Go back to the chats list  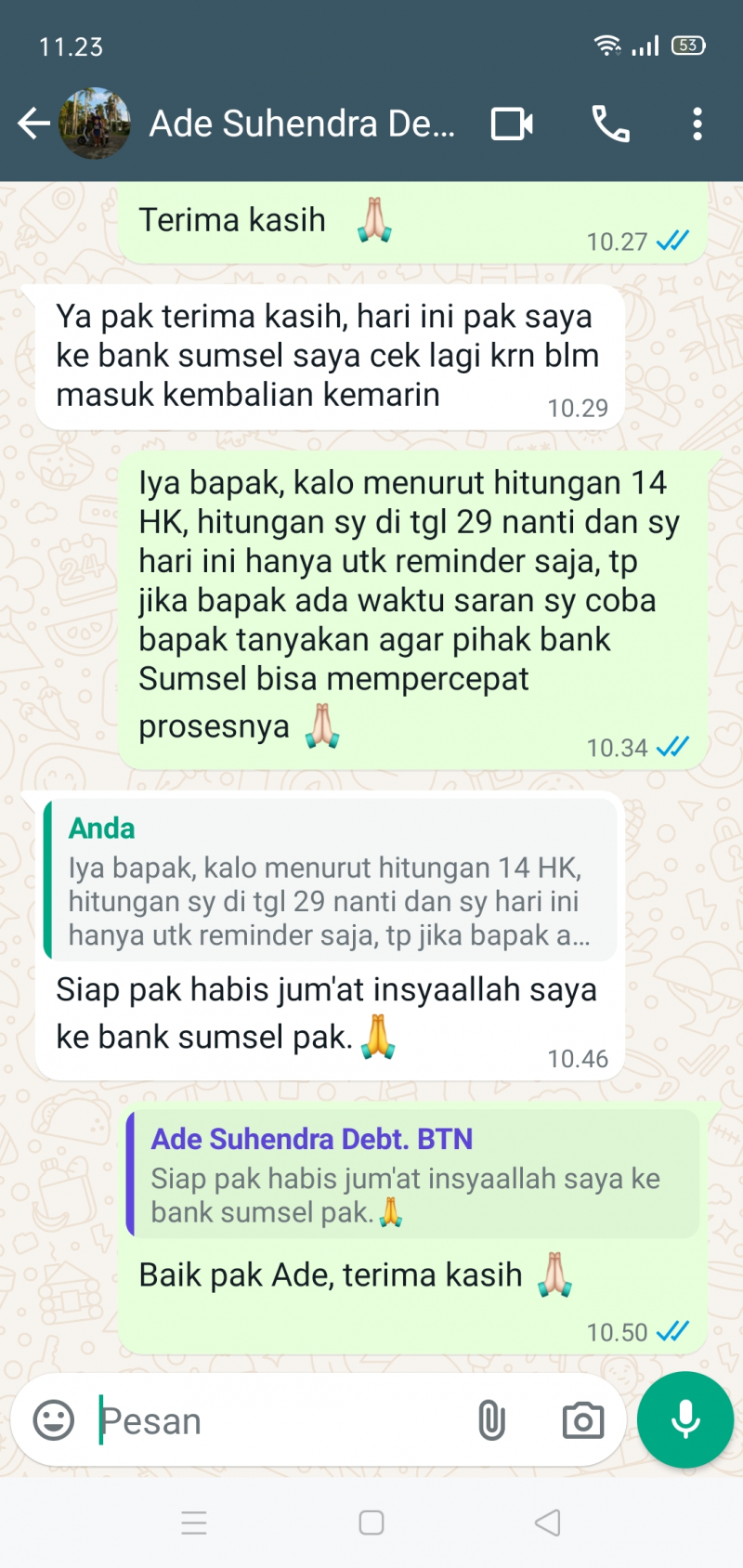tap(33, 124)
